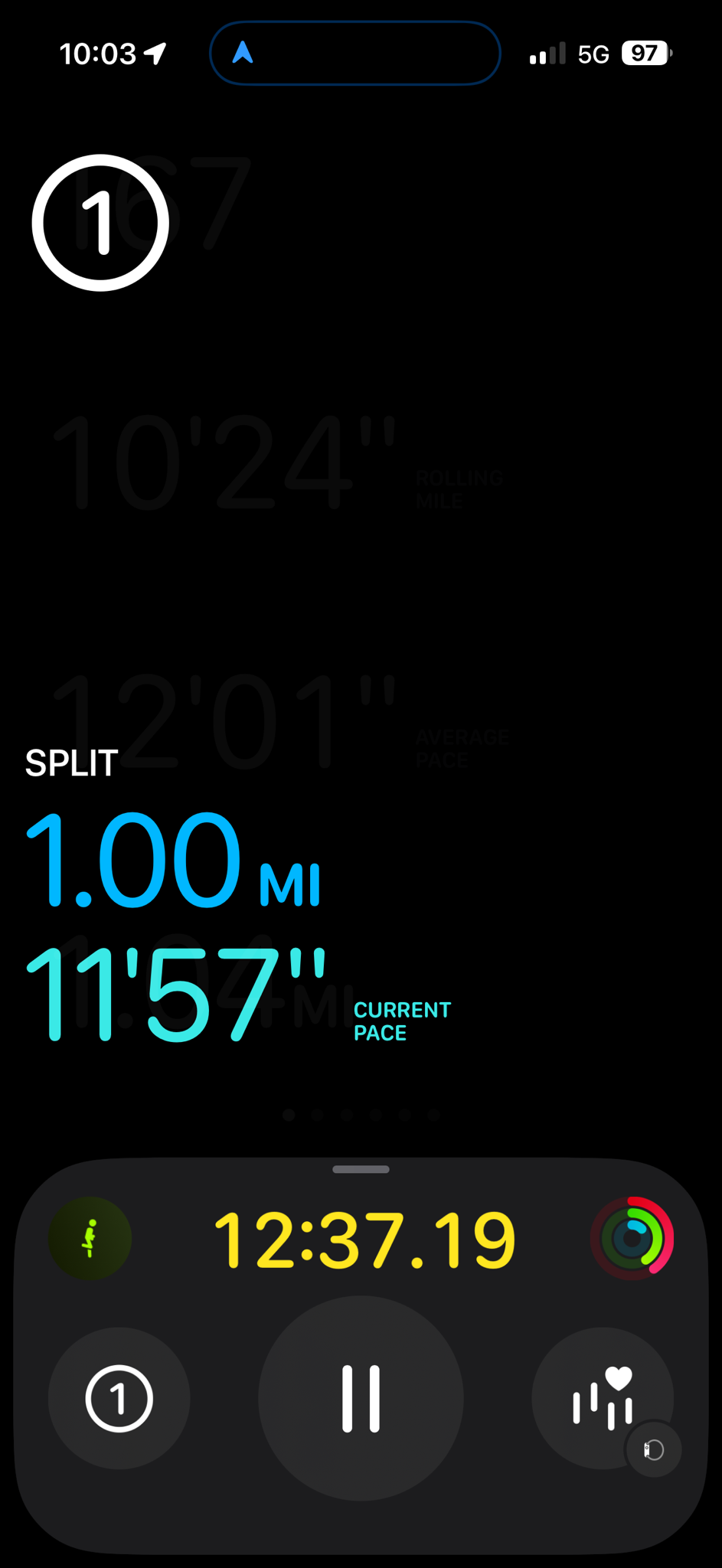Pause the running workout
Viewport: 722px width, 1568px height.
[361, 1398]
